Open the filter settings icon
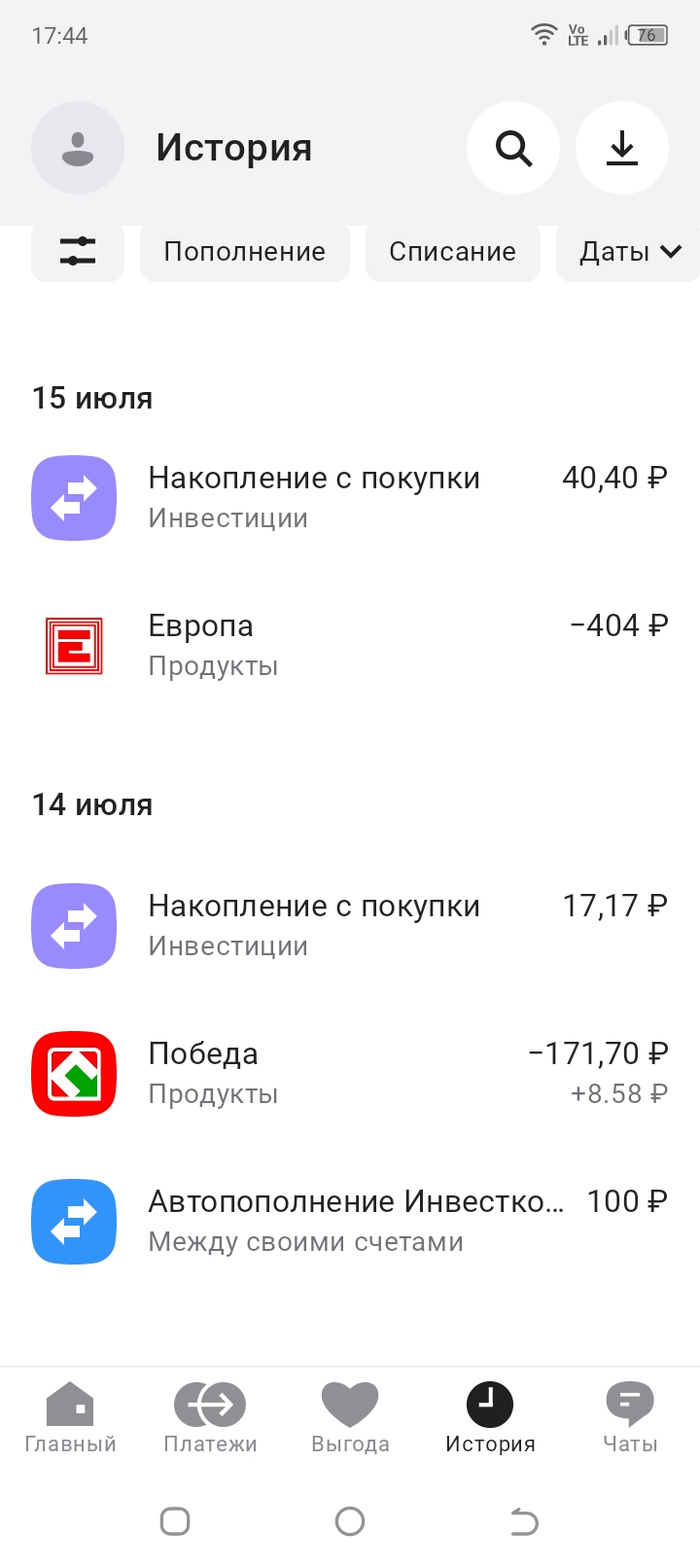This screenshot has width=700, height=1568. 78,252
